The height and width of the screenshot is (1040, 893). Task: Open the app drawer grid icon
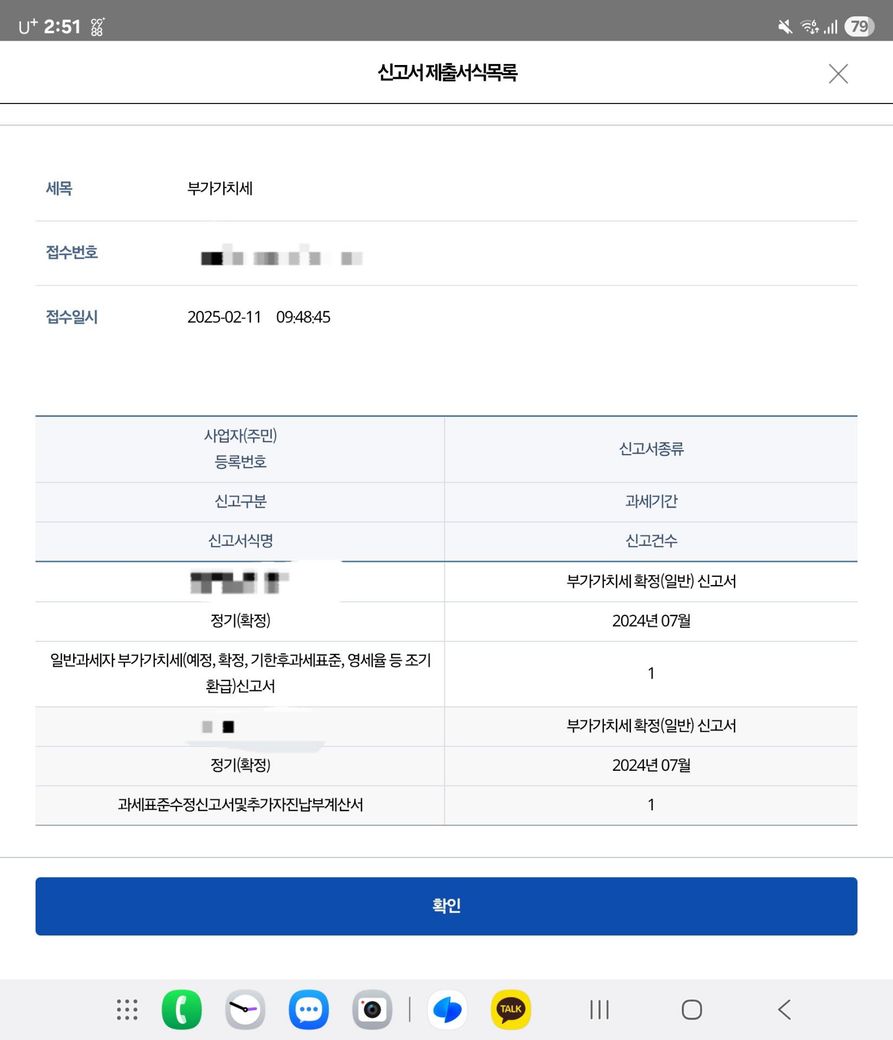(127, 1010)
